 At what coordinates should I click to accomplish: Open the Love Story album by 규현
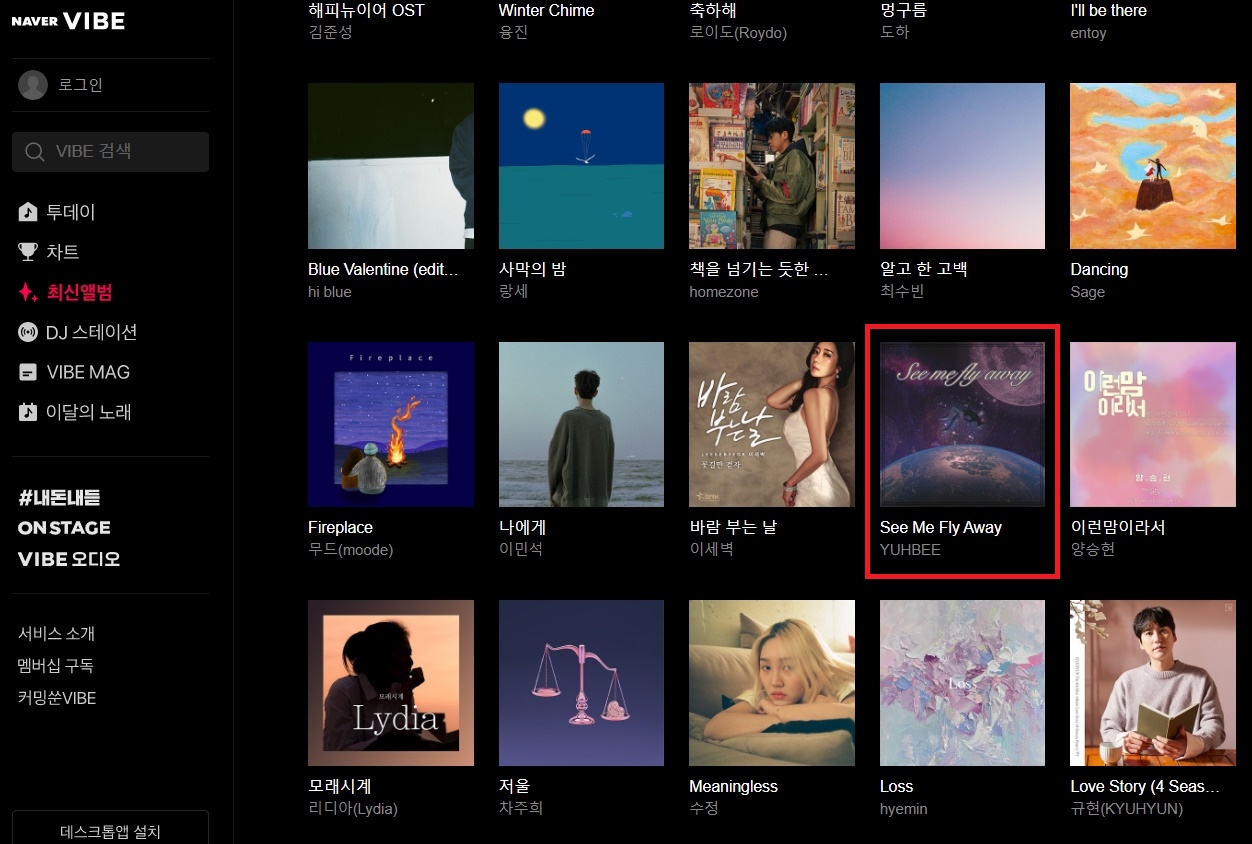coord(1152,683)
